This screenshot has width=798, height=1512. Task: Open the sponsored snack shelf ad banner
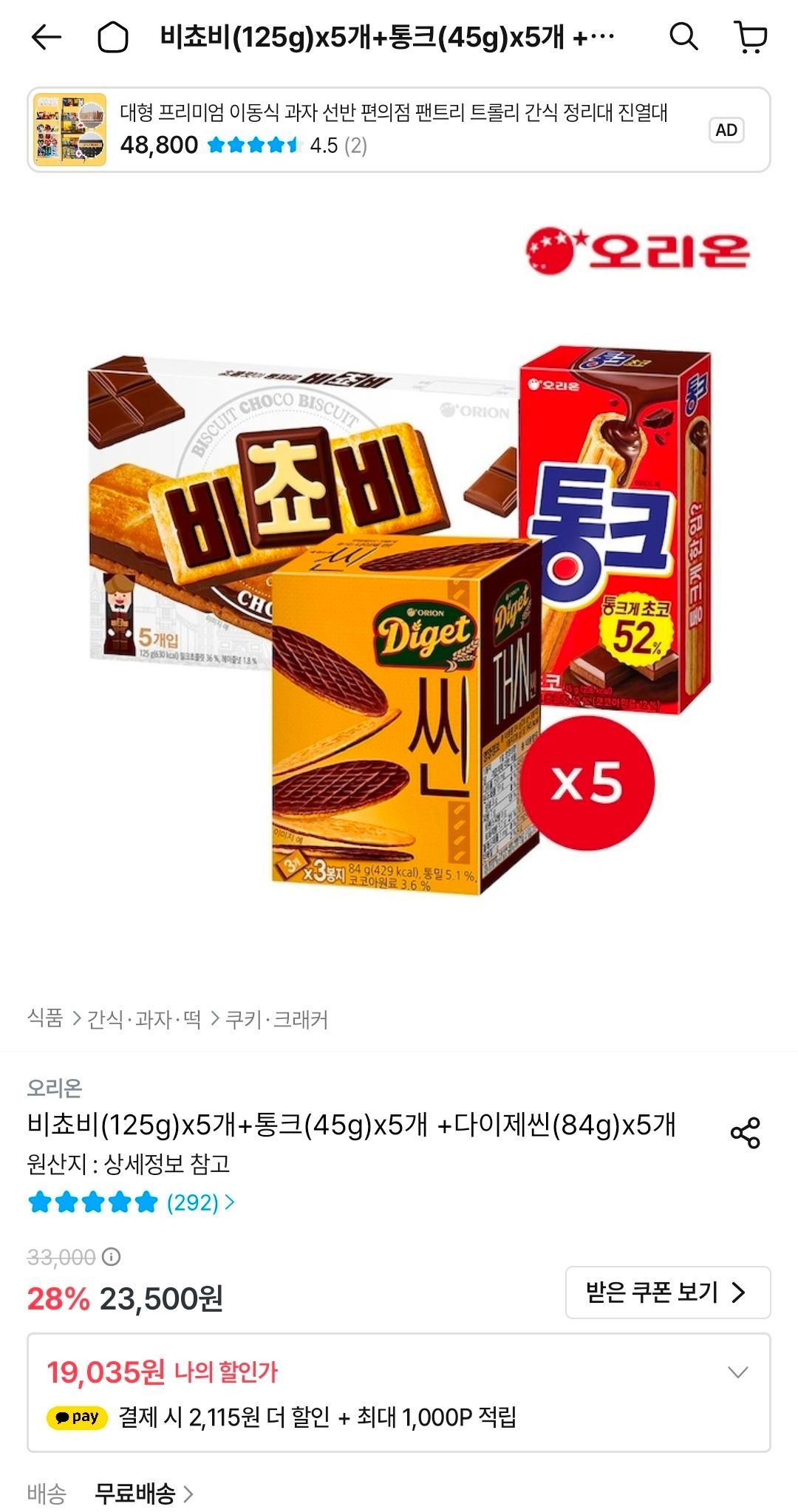399,130
